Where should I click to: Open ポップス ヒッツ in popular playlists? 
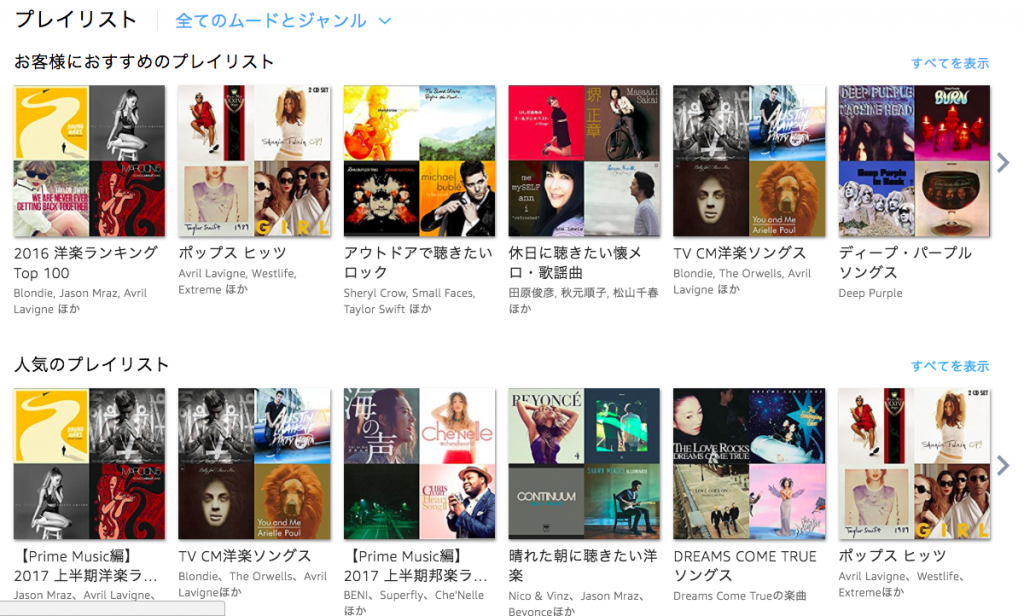coord(914,464)
